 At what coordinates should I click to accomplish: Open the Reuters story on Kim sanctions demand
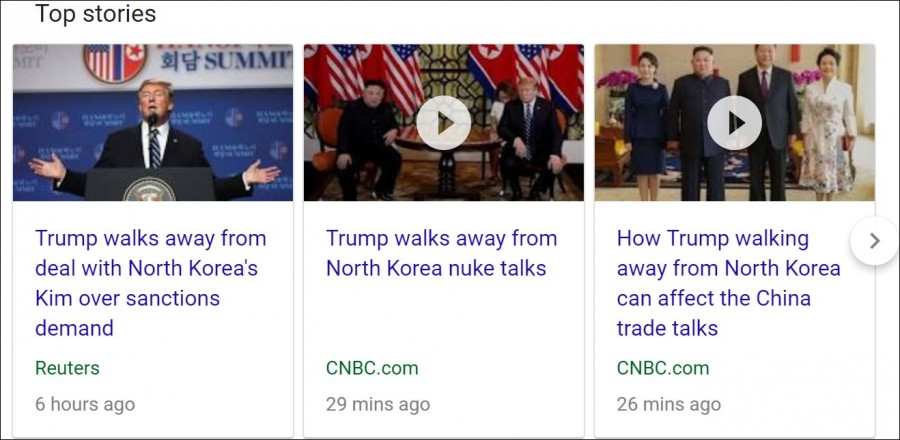click(150, 283)
